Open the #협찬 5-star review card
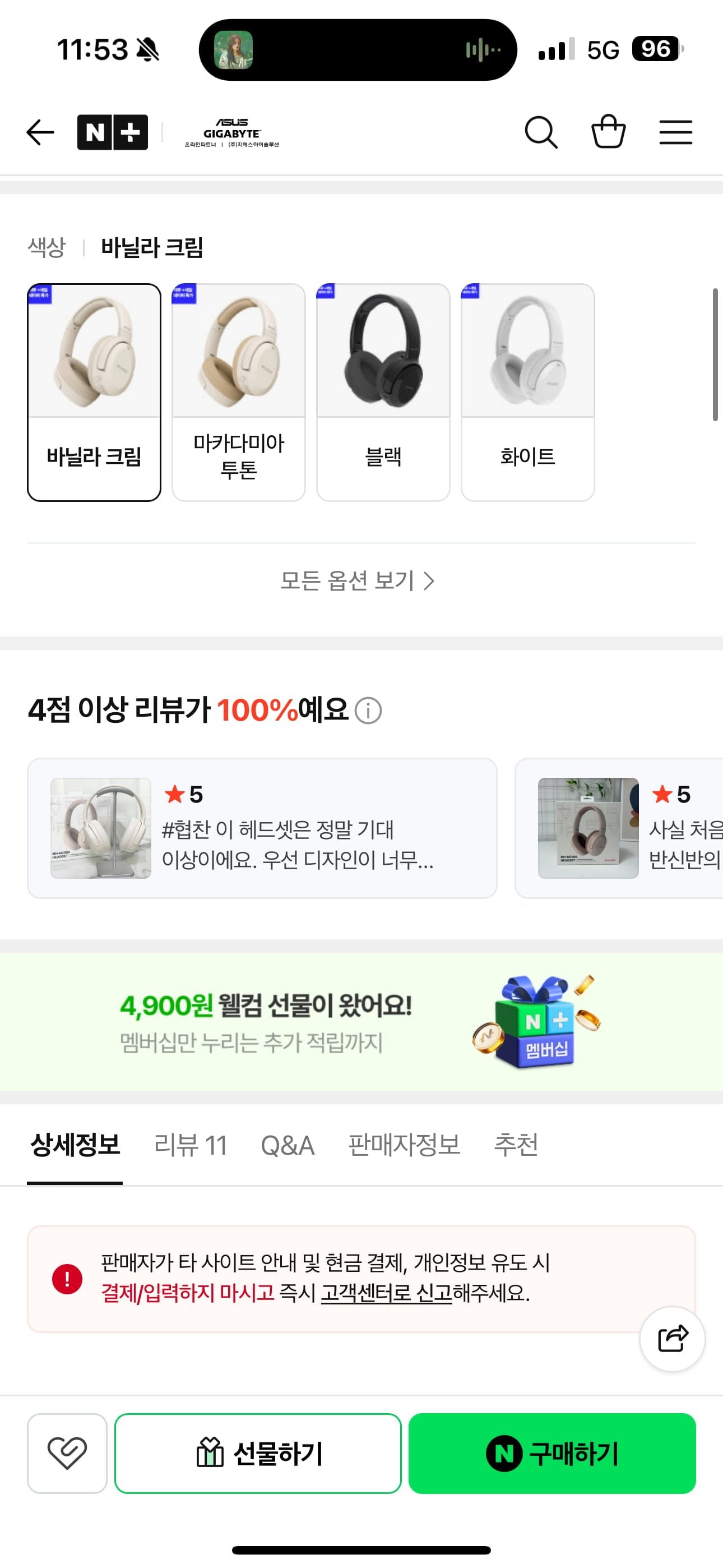The width and height of the screenshot is (723, 1568). pos(262,828)
